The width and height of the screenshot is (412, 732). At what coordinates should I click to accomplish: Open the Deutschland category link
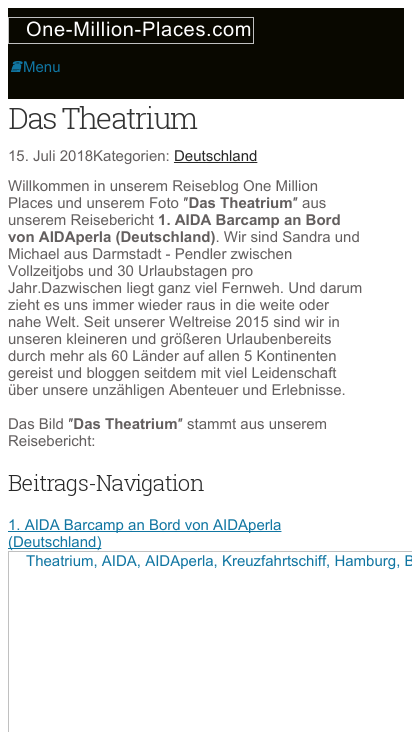[x=216, y=156]
